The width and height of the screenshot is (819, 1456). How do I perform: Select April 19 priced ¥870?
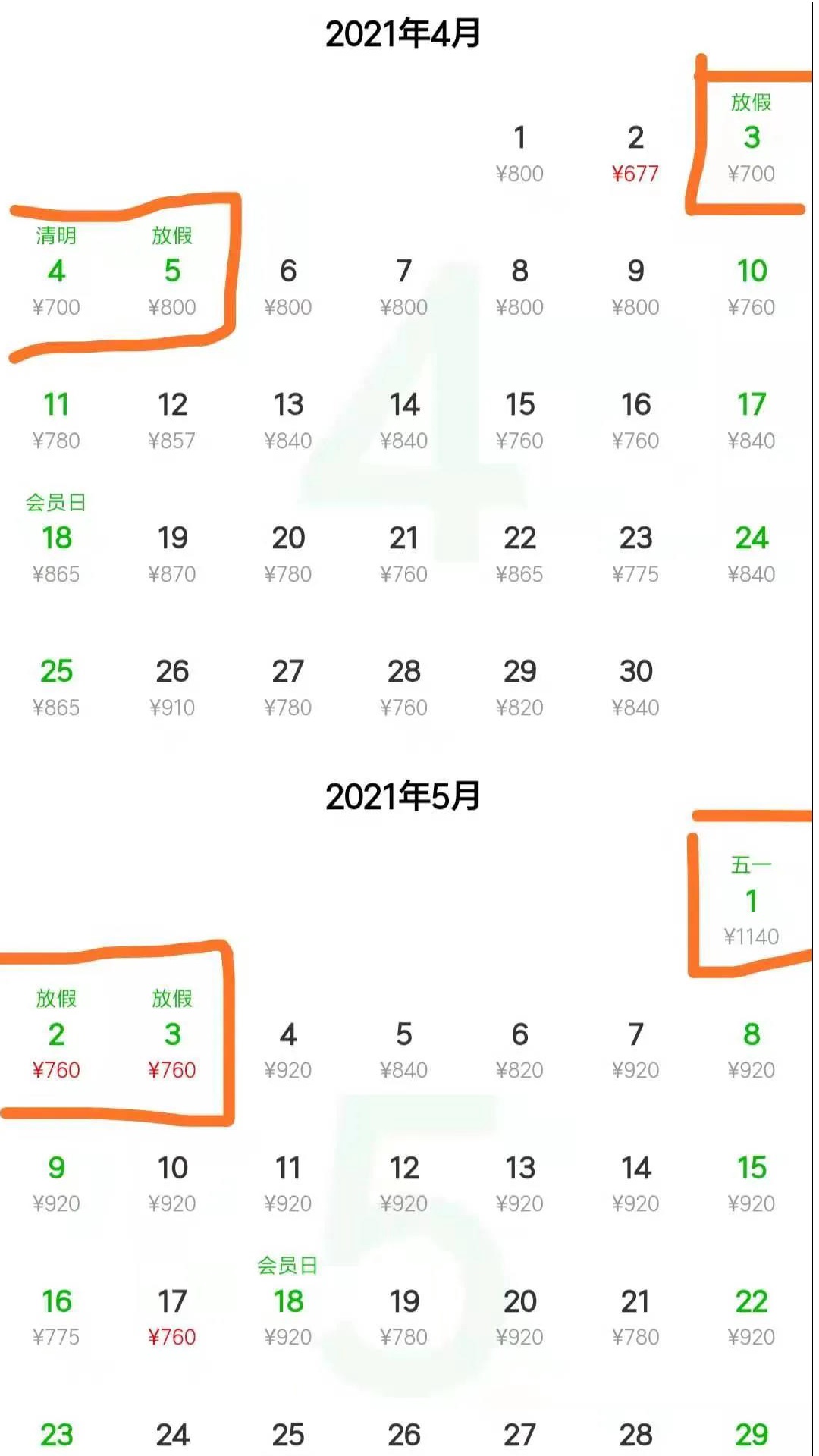tap(172, 554)
